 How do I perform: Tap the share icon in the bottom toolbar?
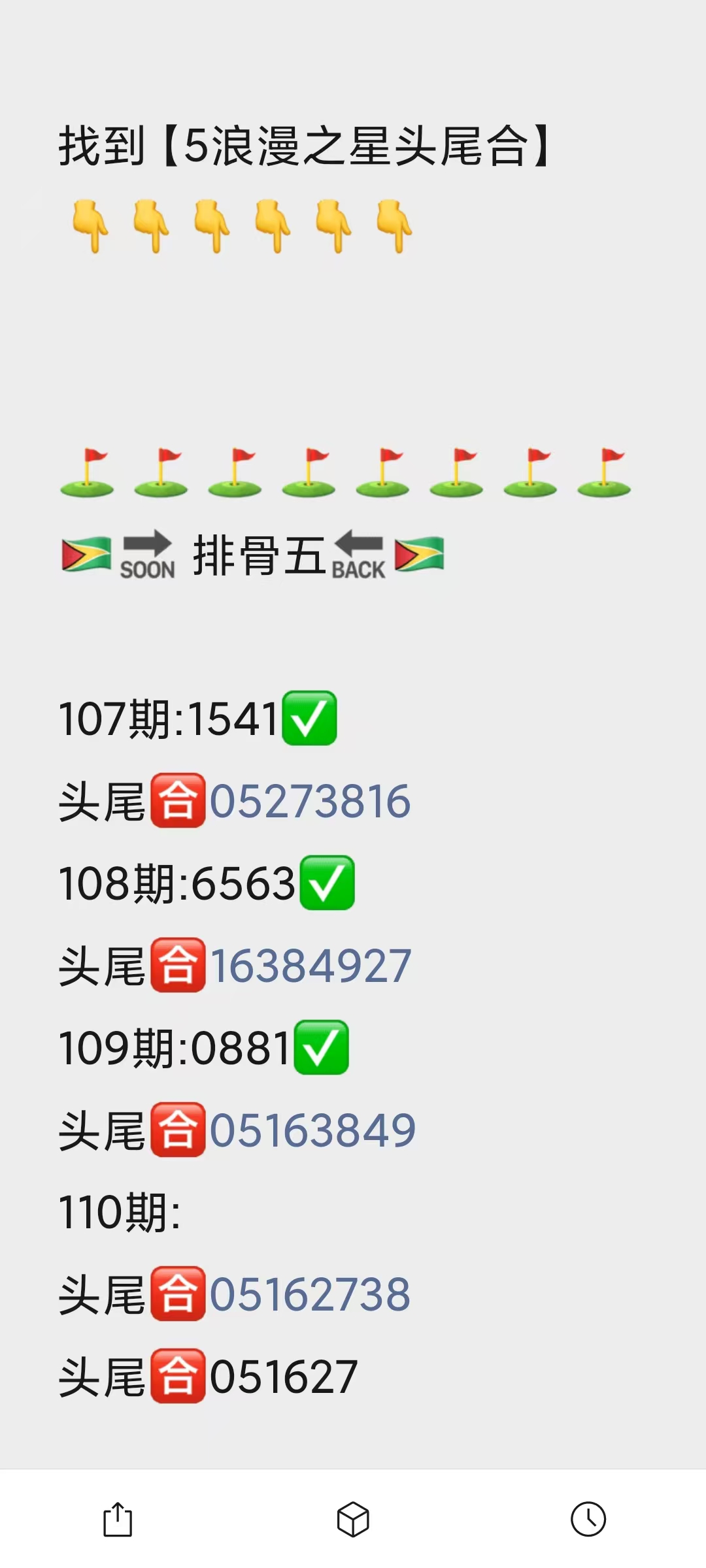click(118, 1520)
